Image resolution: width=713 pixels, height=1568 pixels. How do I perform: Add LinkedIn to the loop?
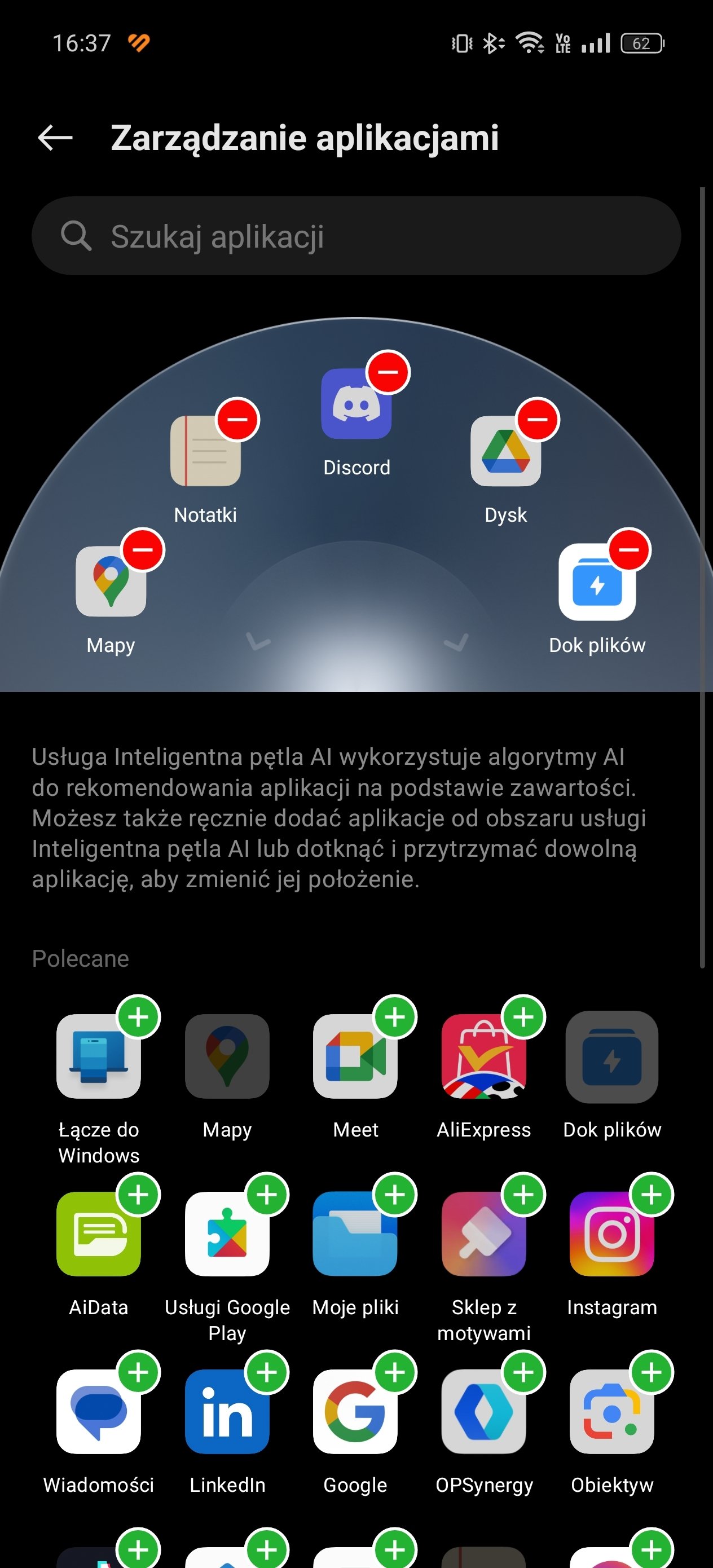267,1373
